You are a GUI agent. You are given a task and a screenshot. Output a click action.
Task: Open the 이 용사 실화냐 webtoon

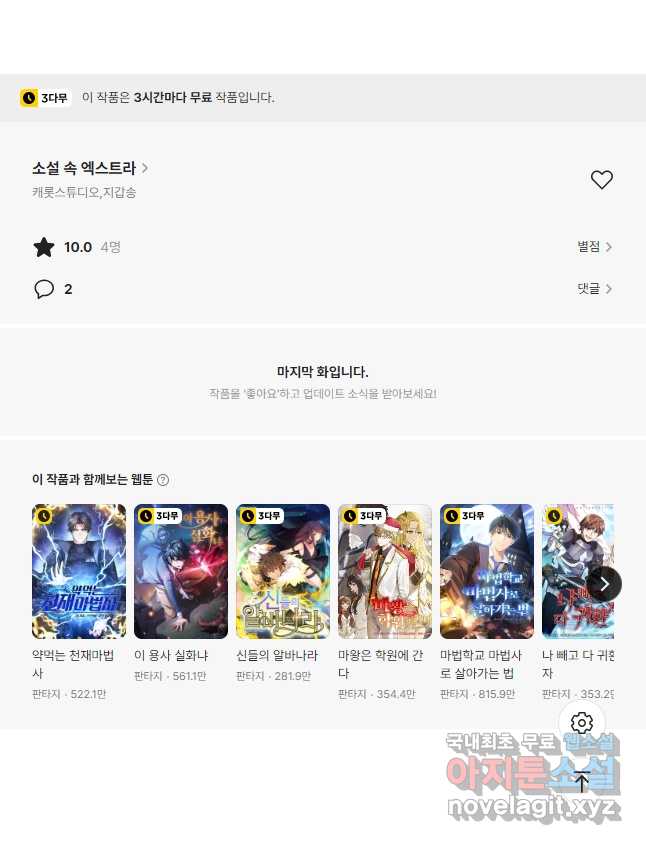tap(181, 571)
